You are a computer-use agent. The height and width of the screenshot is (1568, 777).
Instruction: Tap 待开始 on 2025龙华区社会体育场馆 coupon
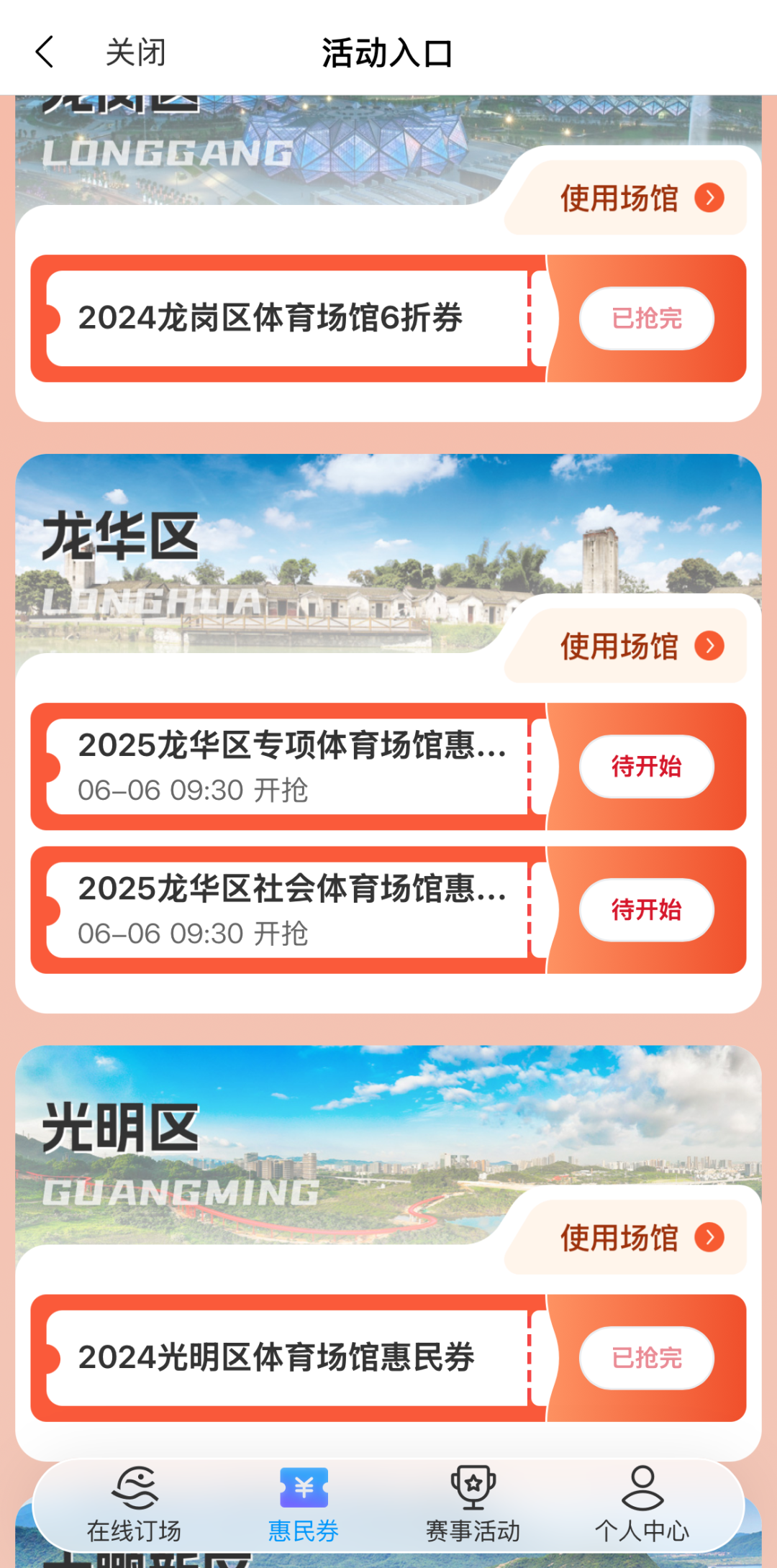pos(646,910)
